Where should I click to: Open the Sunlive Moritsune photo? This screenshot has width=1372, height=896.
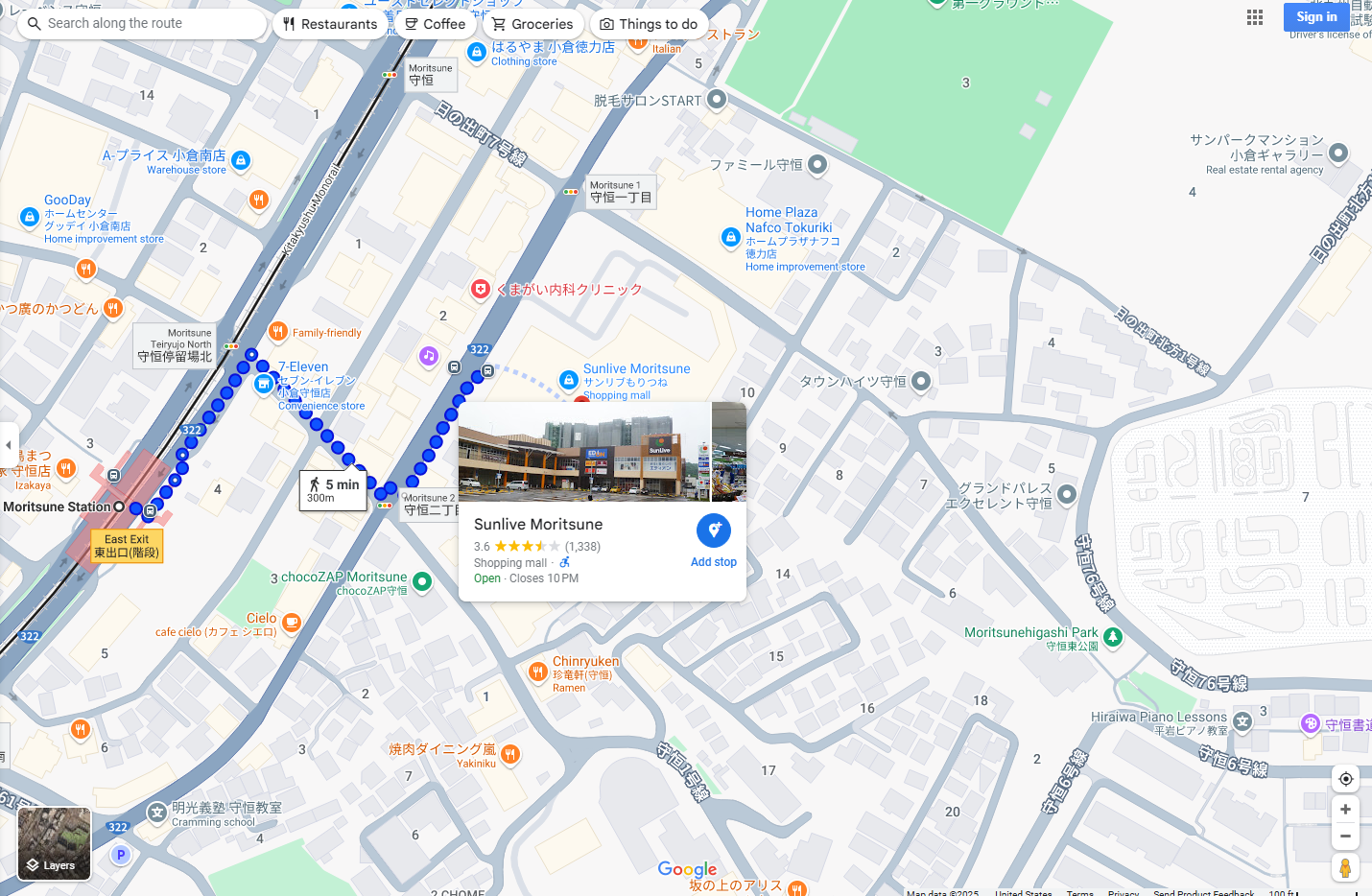tap(583, 452)
